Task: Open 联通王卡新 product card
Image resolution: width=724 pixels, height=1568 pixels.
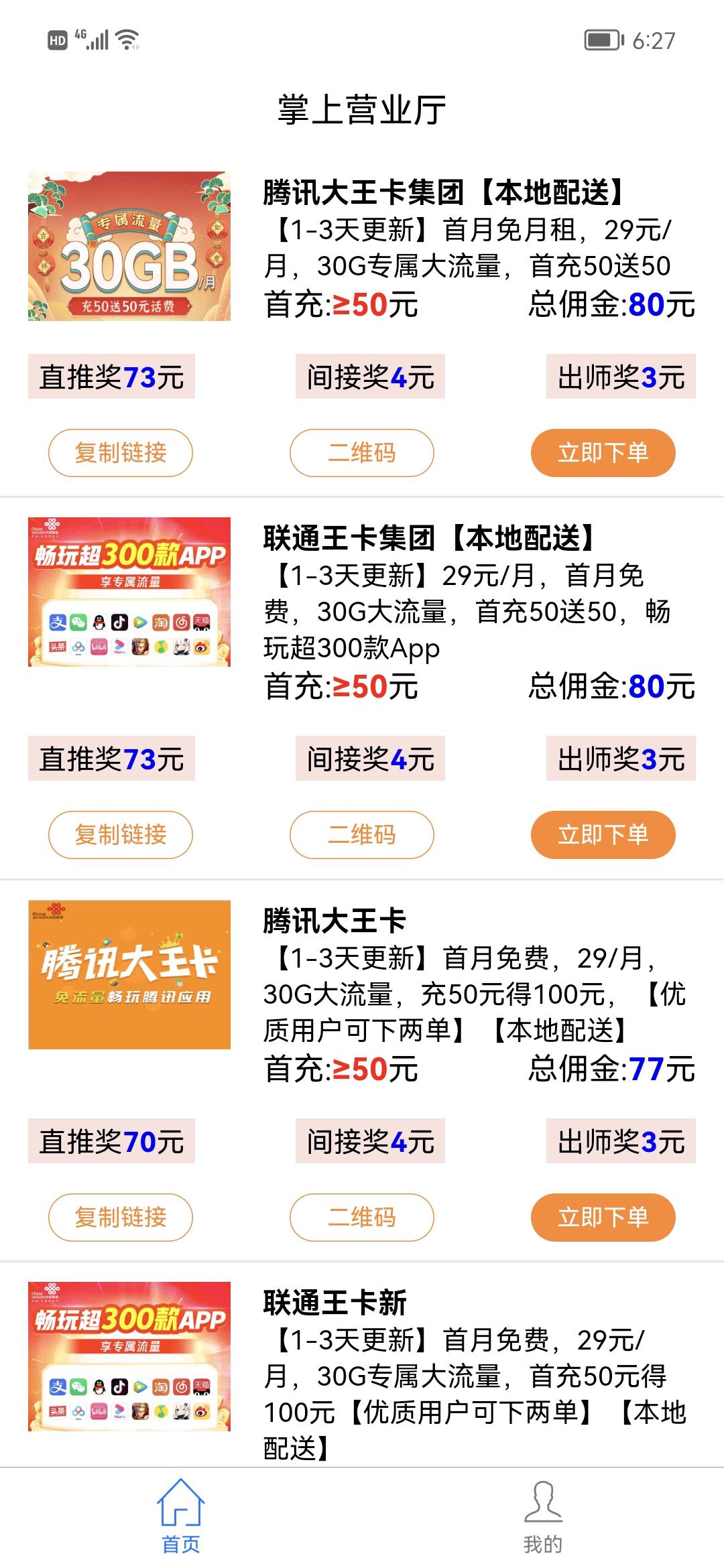Action: point(335,1303)
